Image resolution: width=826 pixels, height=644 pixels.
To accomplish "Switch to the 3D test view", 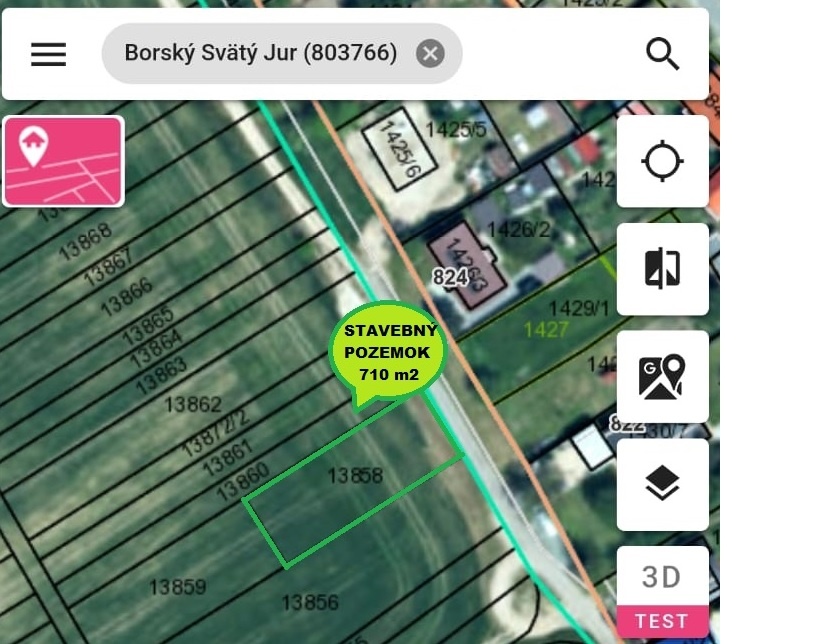I will 662,590.
